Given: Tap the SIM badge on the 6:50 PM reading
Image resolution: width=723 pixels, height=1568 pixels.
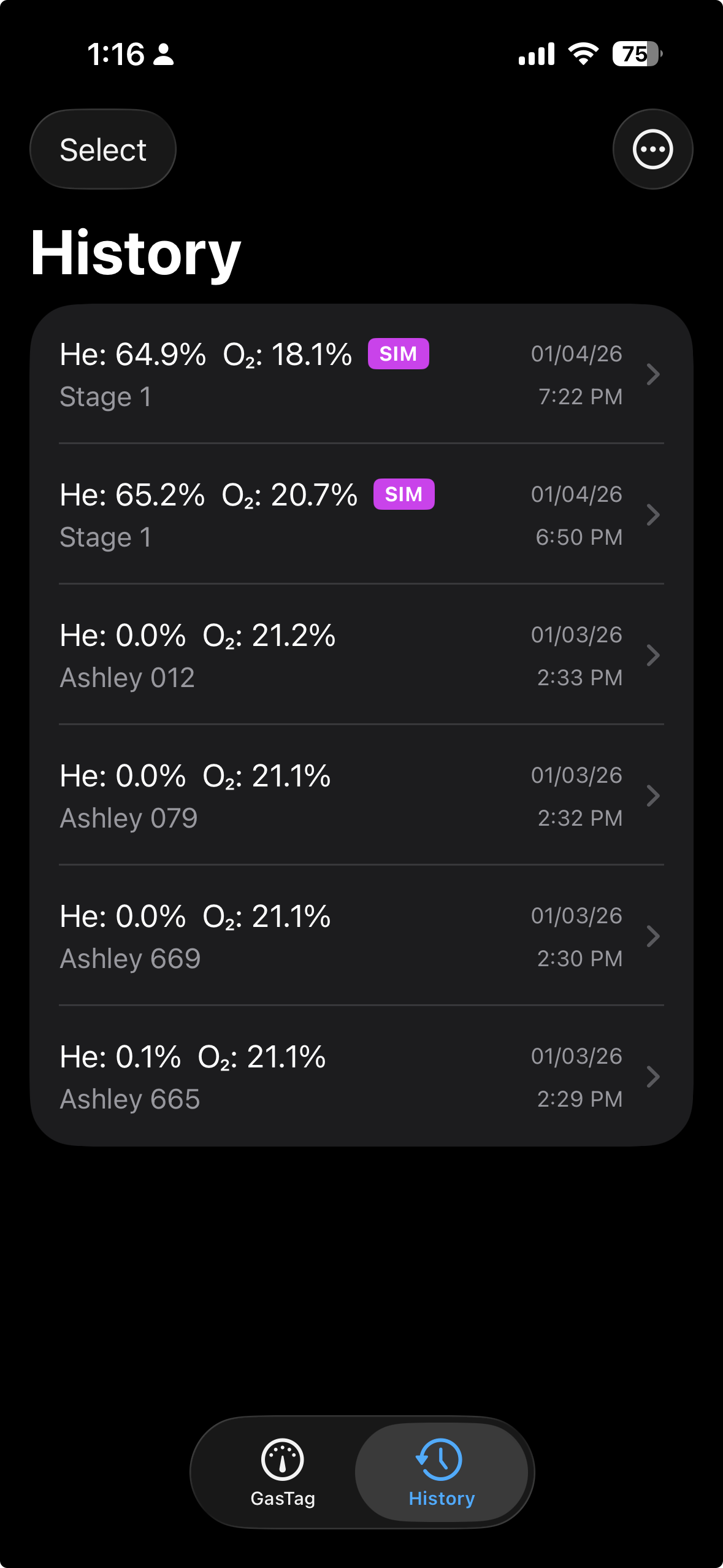Looking at the screenshot, I should [x=404, y=494].
